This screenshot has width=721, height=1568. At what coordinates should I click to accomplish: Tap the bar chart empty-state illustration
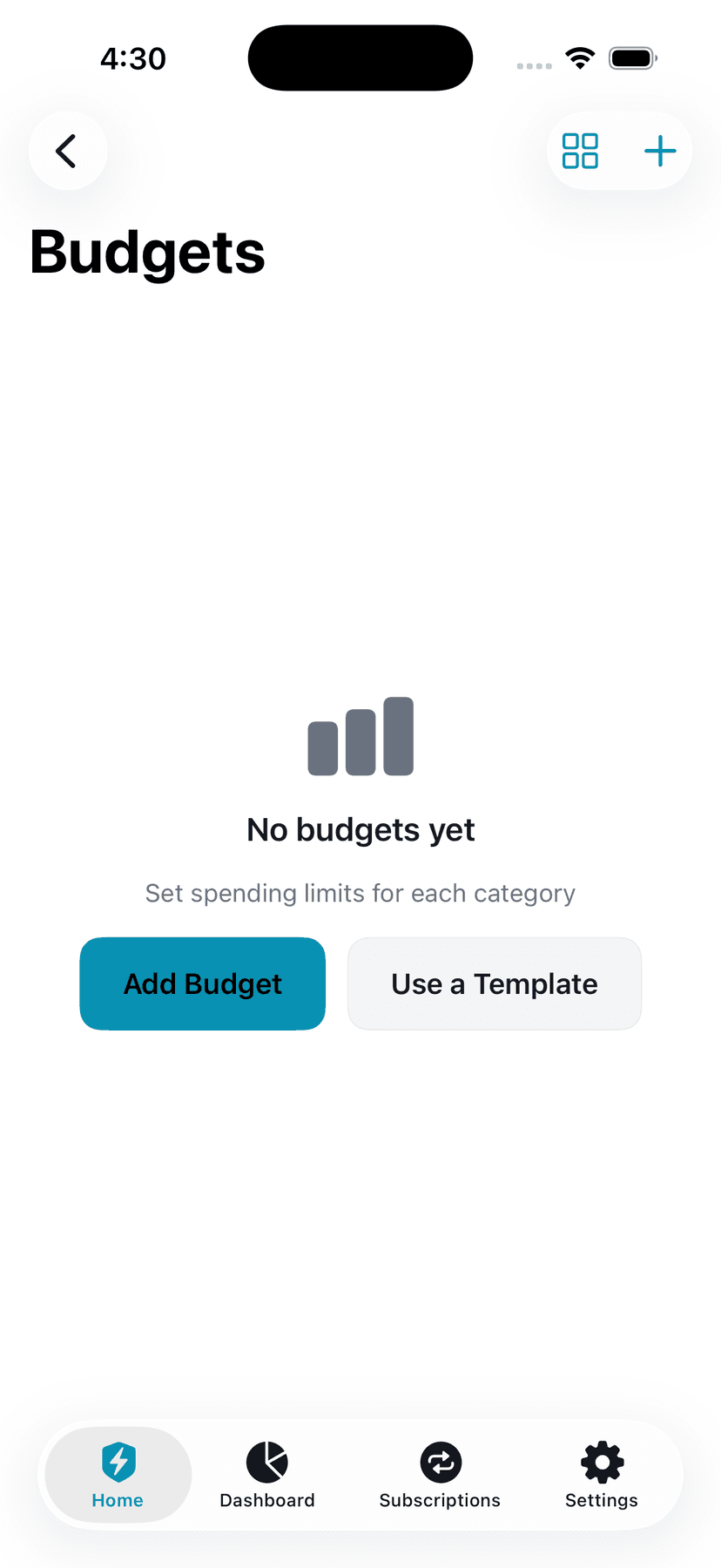(x=360, y=736)
